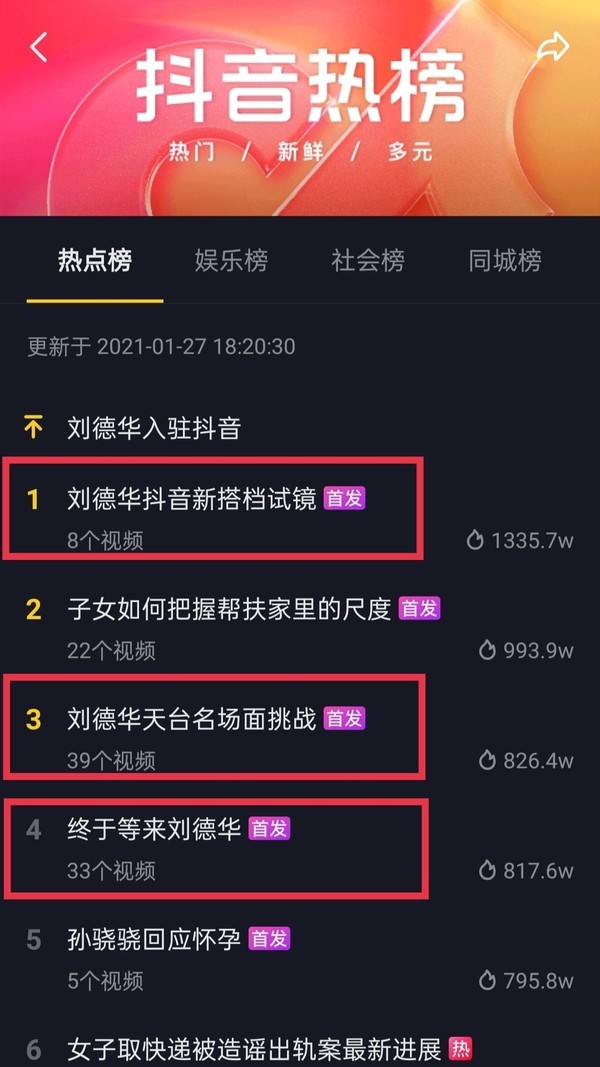Open topic 子女如何把握帮扶家里的尺度

click(x=229, y=609)
